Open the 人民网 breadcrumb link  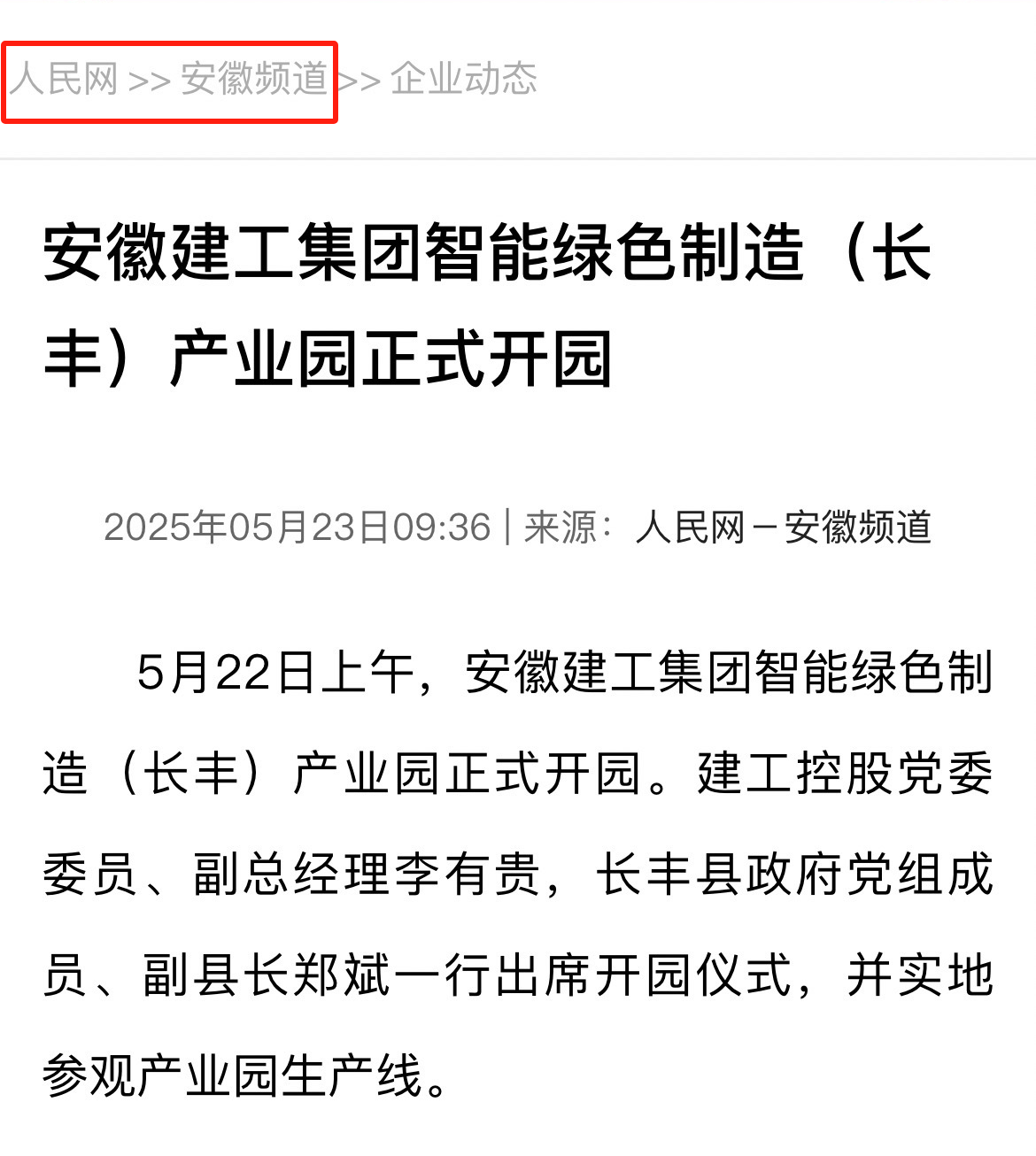64,79
